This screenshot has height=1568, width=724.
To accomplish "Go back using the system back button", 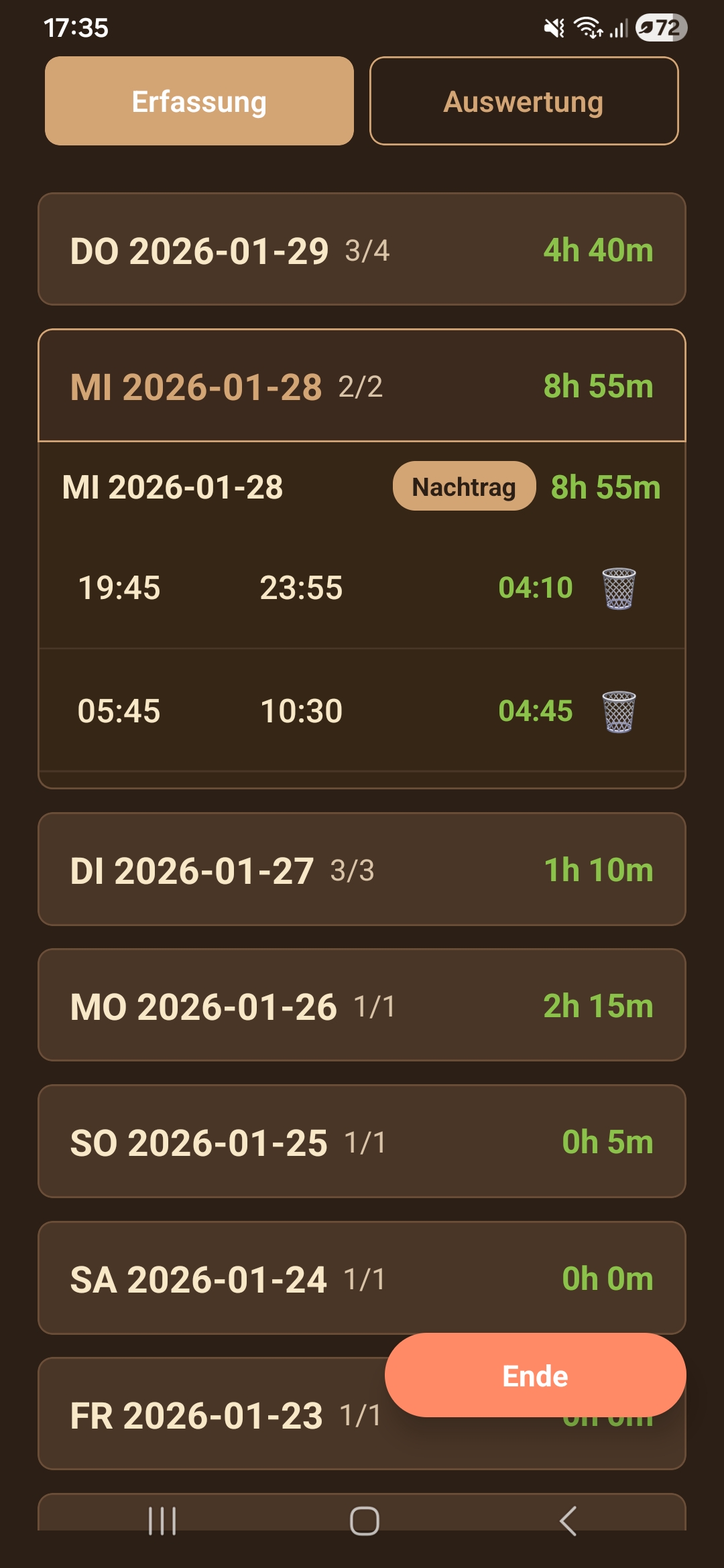I will point(568,1521).
